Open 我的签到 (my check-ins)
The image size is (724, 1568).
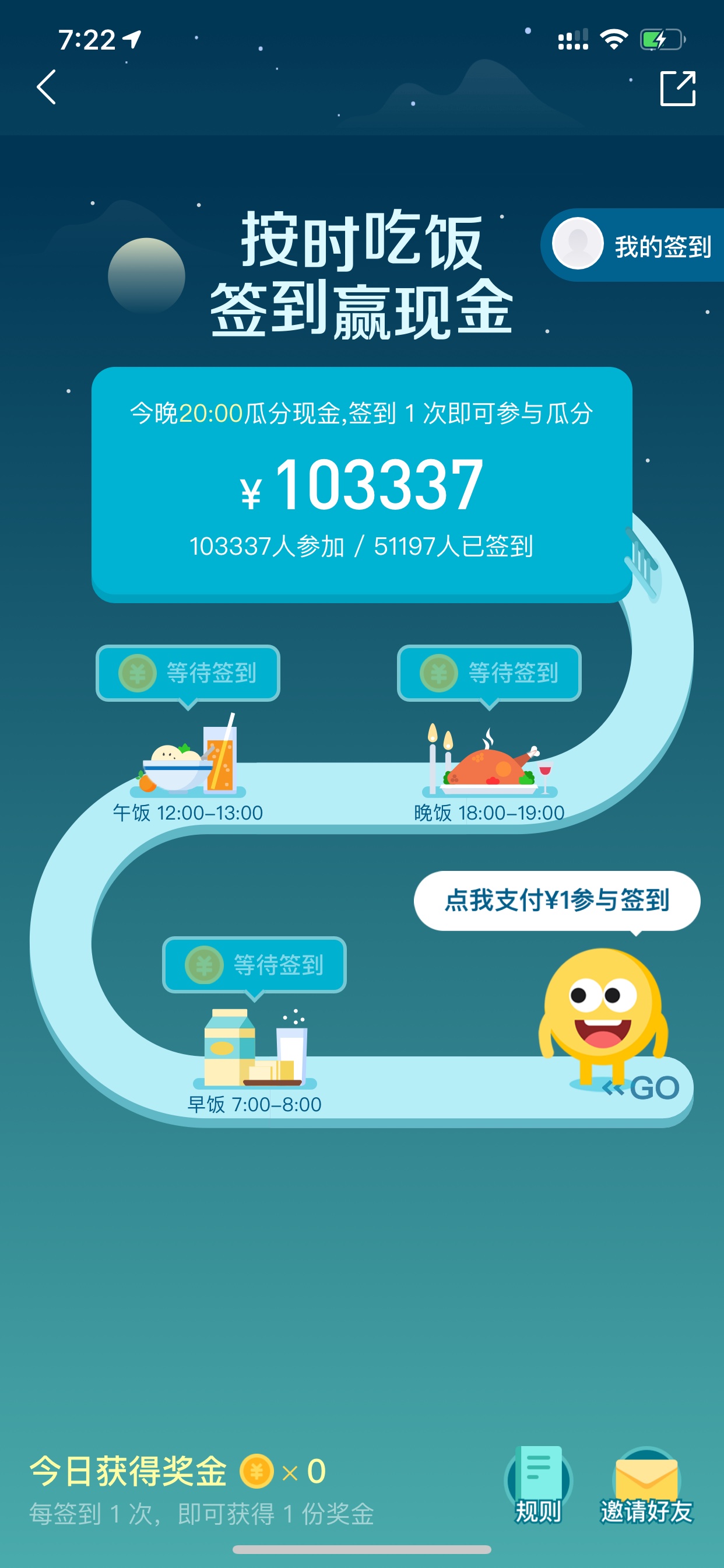pyautogui.click(x=632, y=246)
